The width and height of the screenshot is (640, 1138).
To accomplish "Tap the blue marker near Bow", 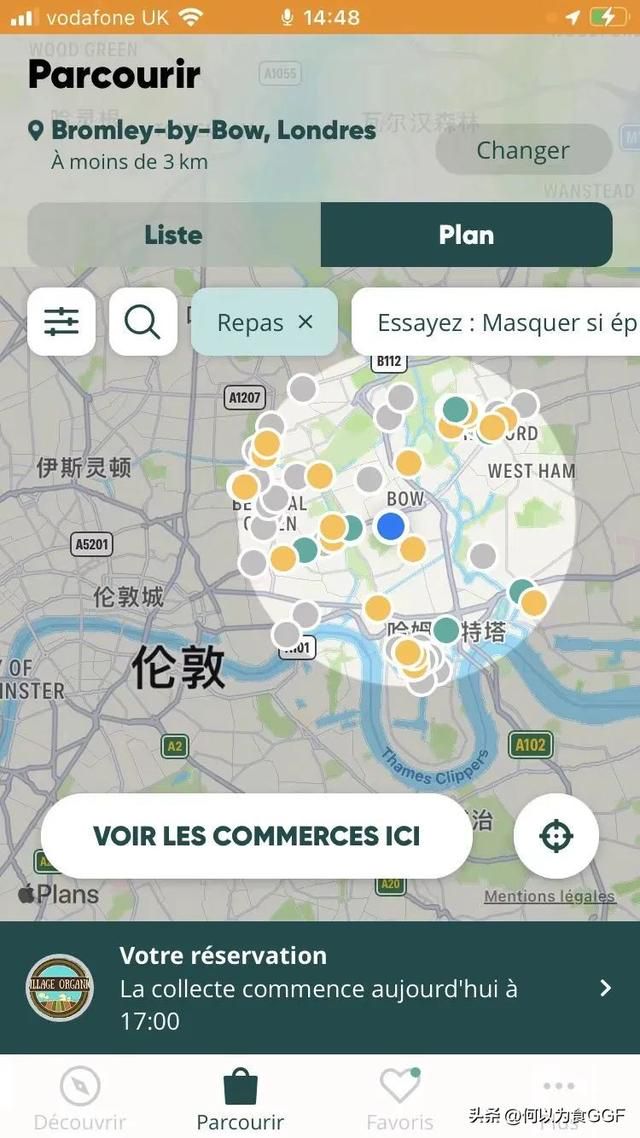I will [391, 526].
